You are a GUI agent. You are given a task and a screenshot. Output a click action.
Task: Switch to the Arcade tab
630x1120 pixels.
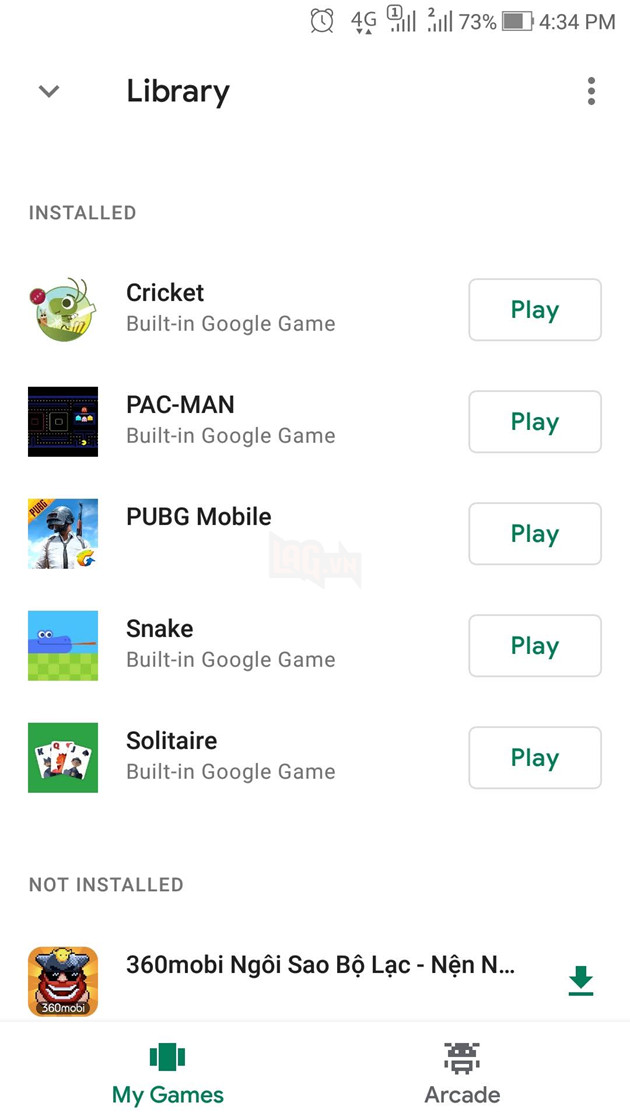click(462, 1073)
